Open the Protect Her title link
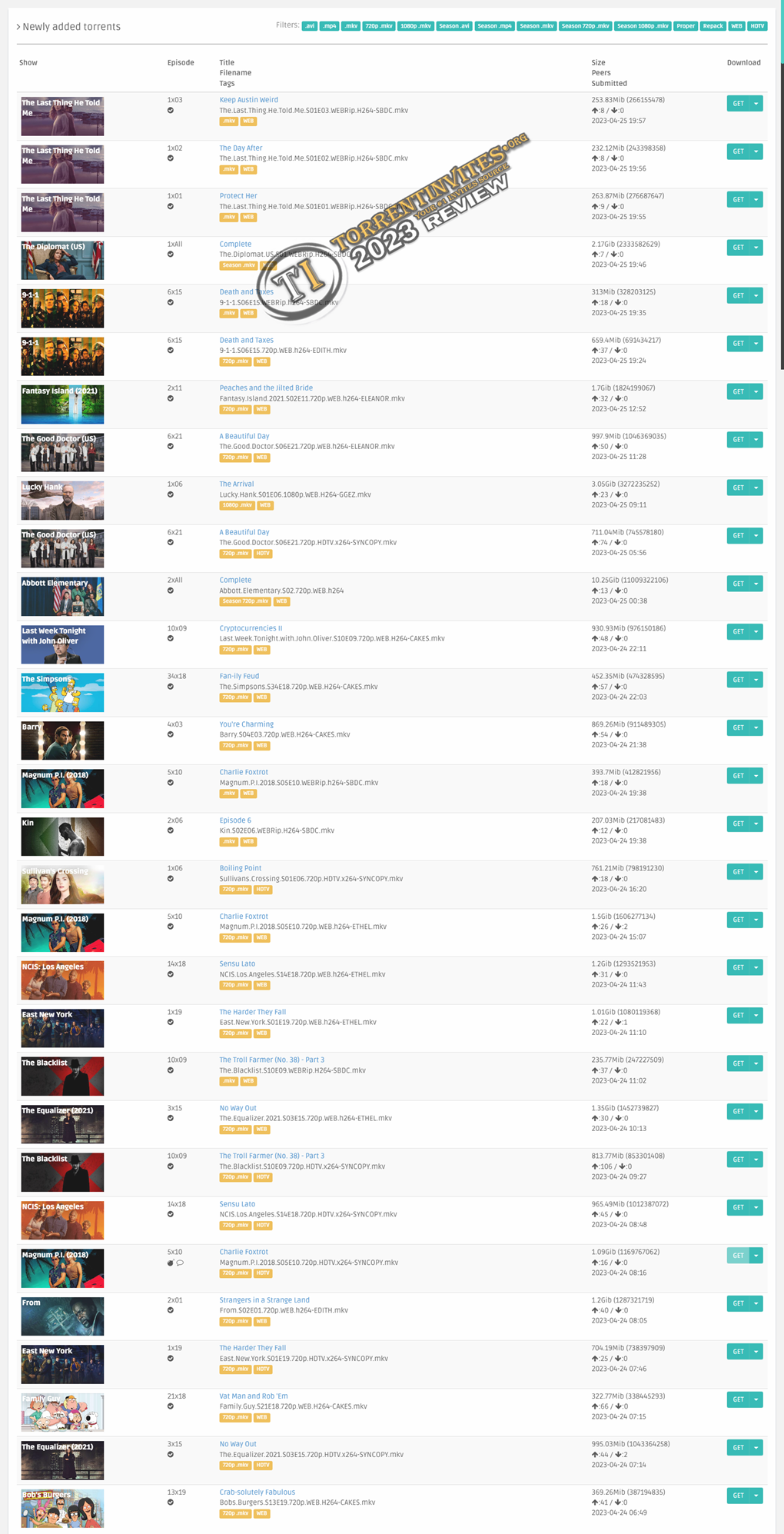Screen dimensions: 784x1534 [x=238, y=196]
